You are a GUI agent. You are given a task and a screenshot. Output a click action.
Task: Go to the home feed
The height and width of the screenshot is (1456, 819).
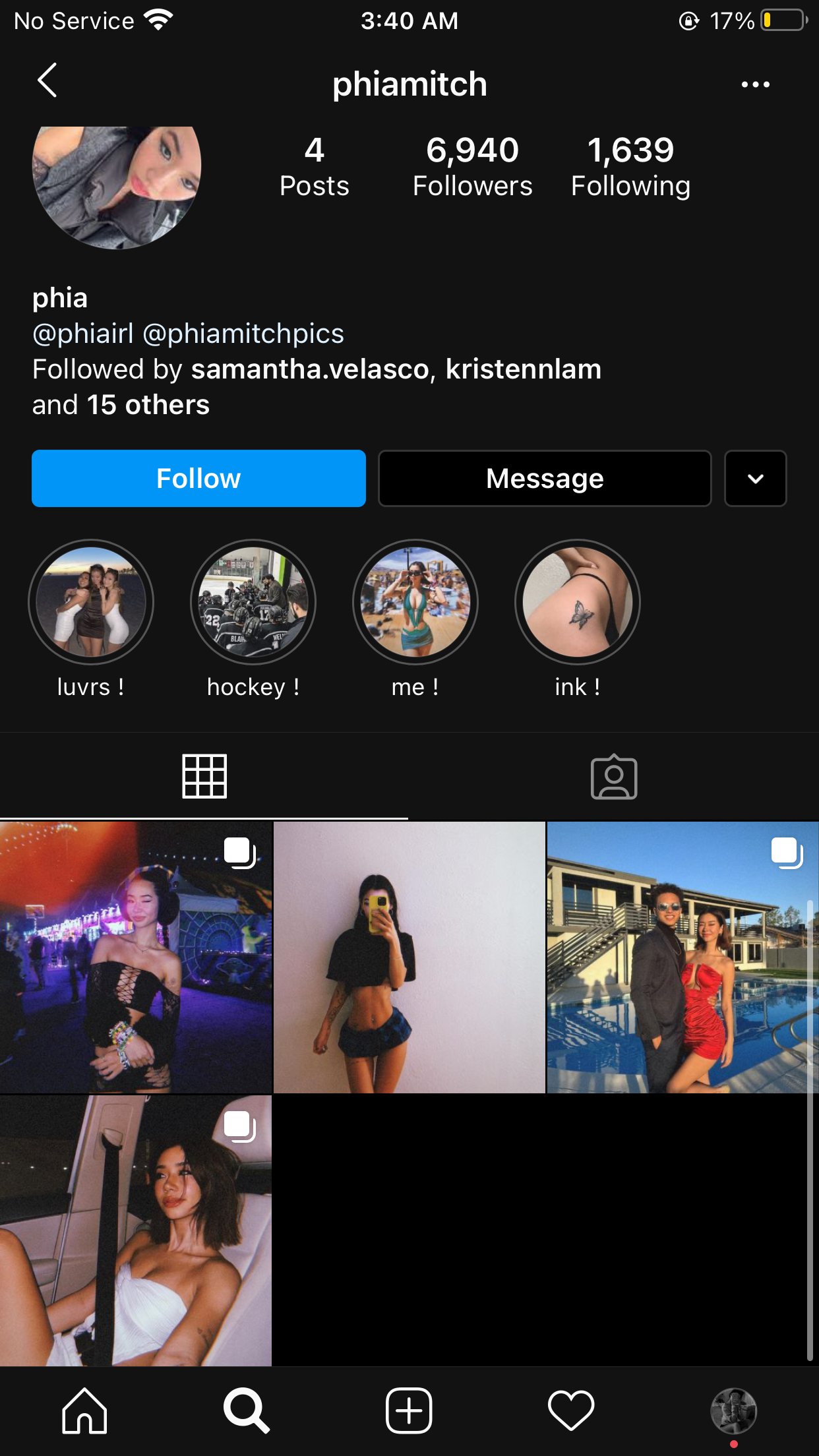84,1411
